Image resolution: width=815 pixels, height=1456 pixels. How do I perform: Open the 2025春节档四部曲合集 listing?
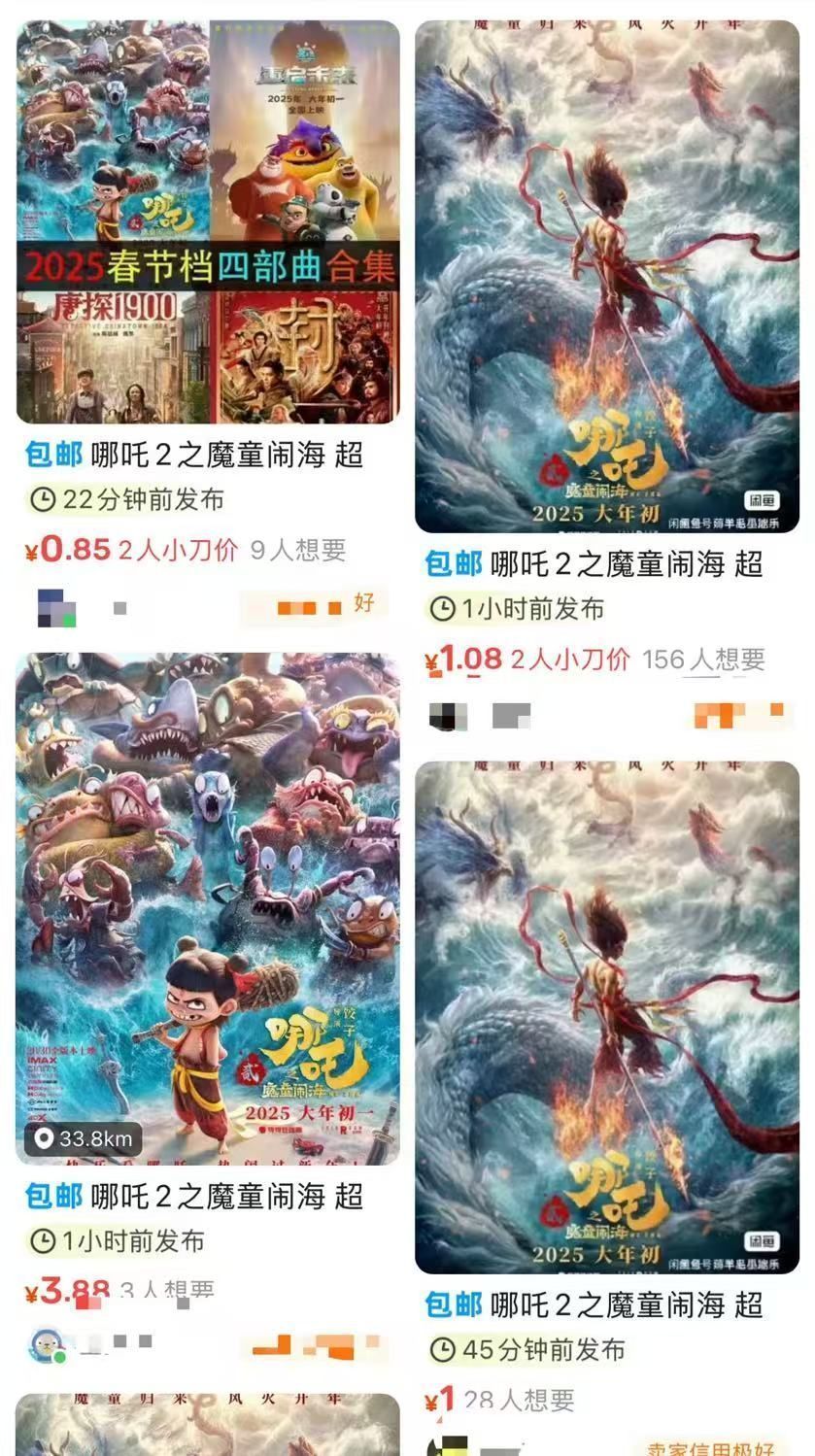coord(208,221)
